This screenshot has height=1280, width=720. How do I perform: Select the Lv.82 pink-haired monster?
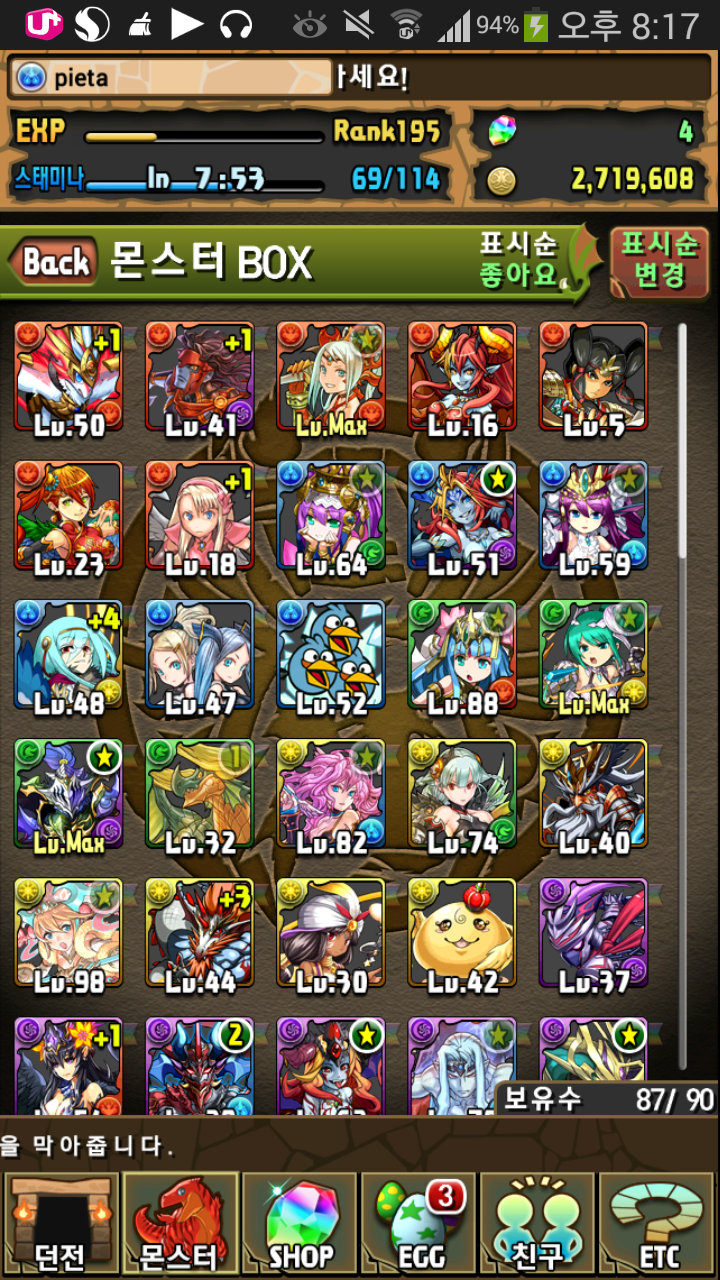(x=331, y=796)
